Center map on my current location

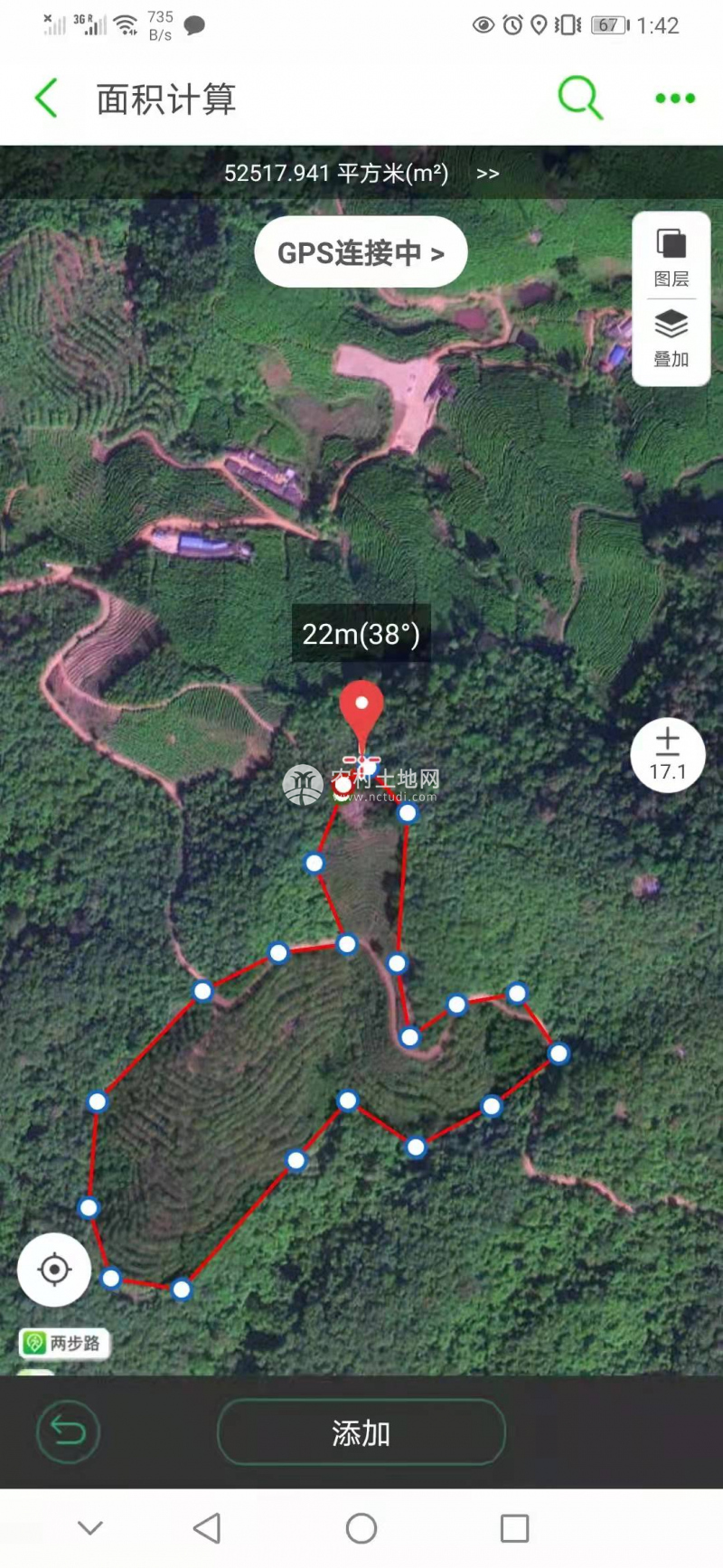point(54,1270)
